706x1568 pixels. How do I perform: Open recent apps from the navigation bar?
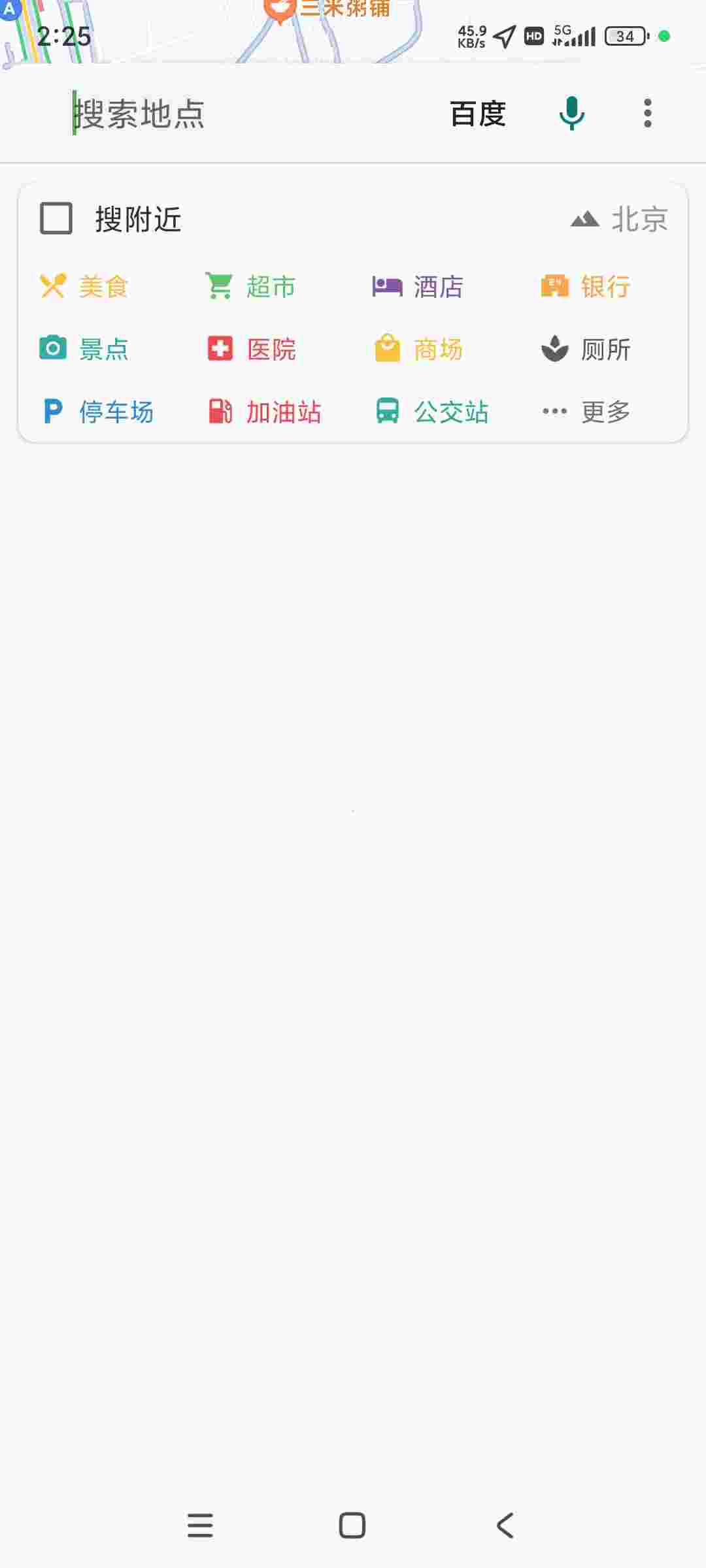point(200,1526)
